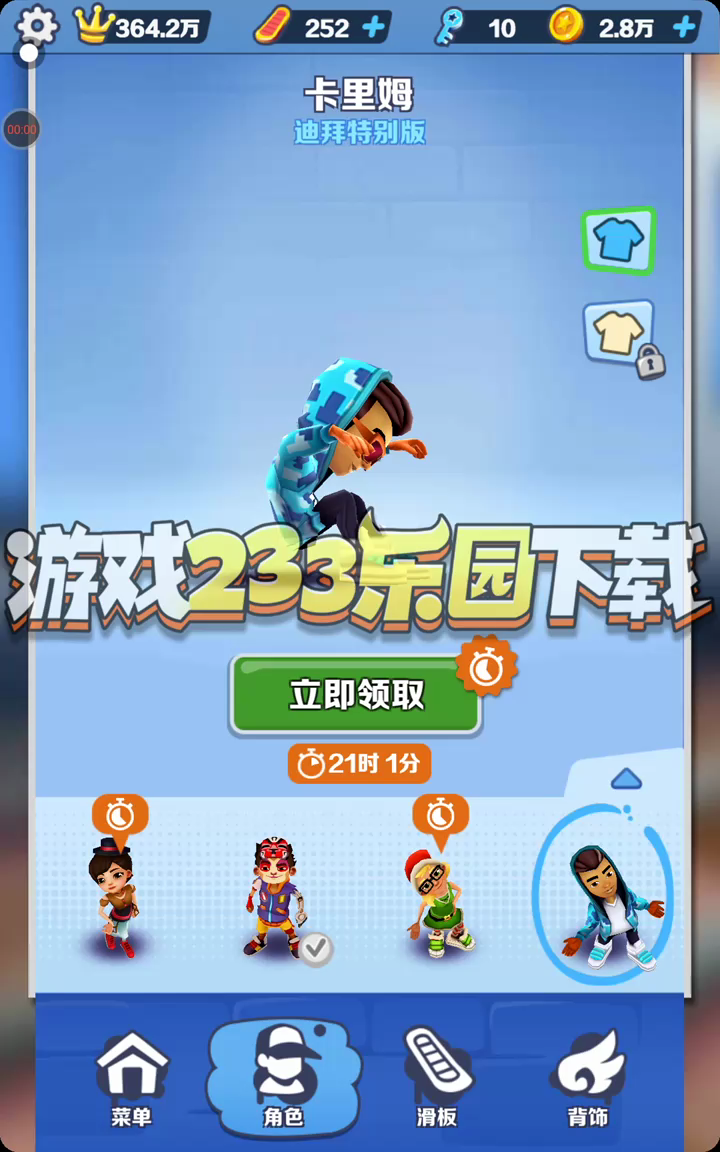The height and width of the screenshot is (1152, 720).
Task: Open the settings gear
Action: click(37, 25)
